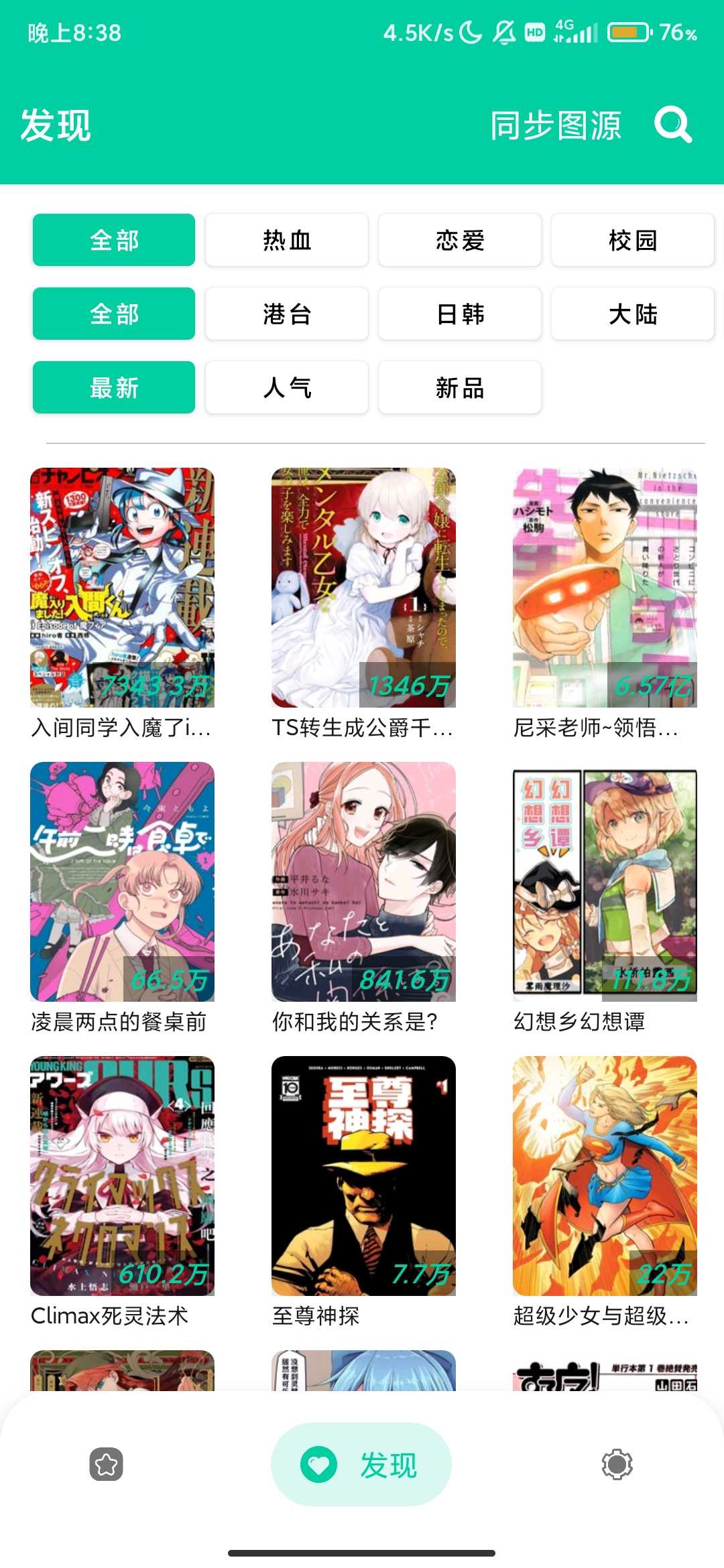View the comic 尼采老师~领悟

[605, 588]
